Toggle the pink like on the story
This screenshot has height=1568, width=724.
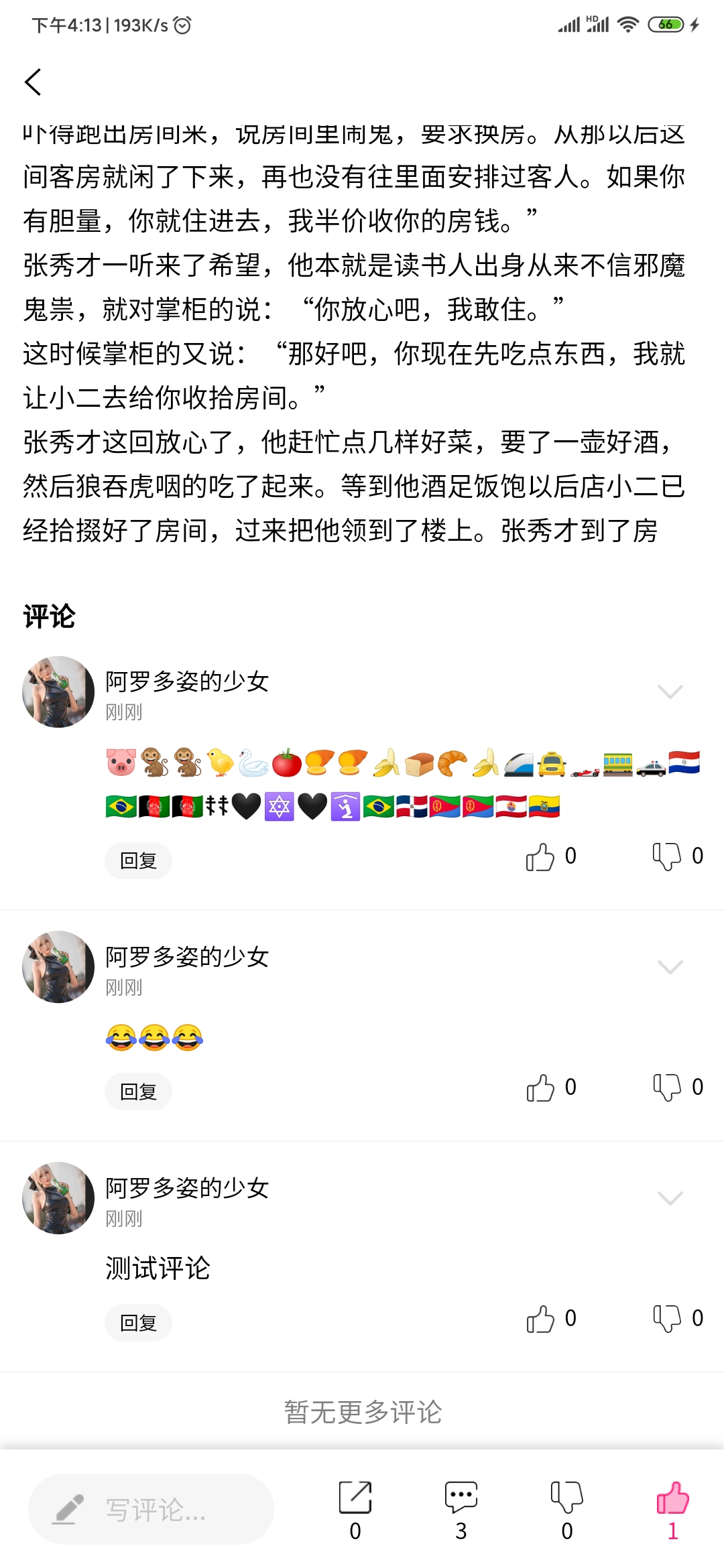click(x=672, y=1498)
